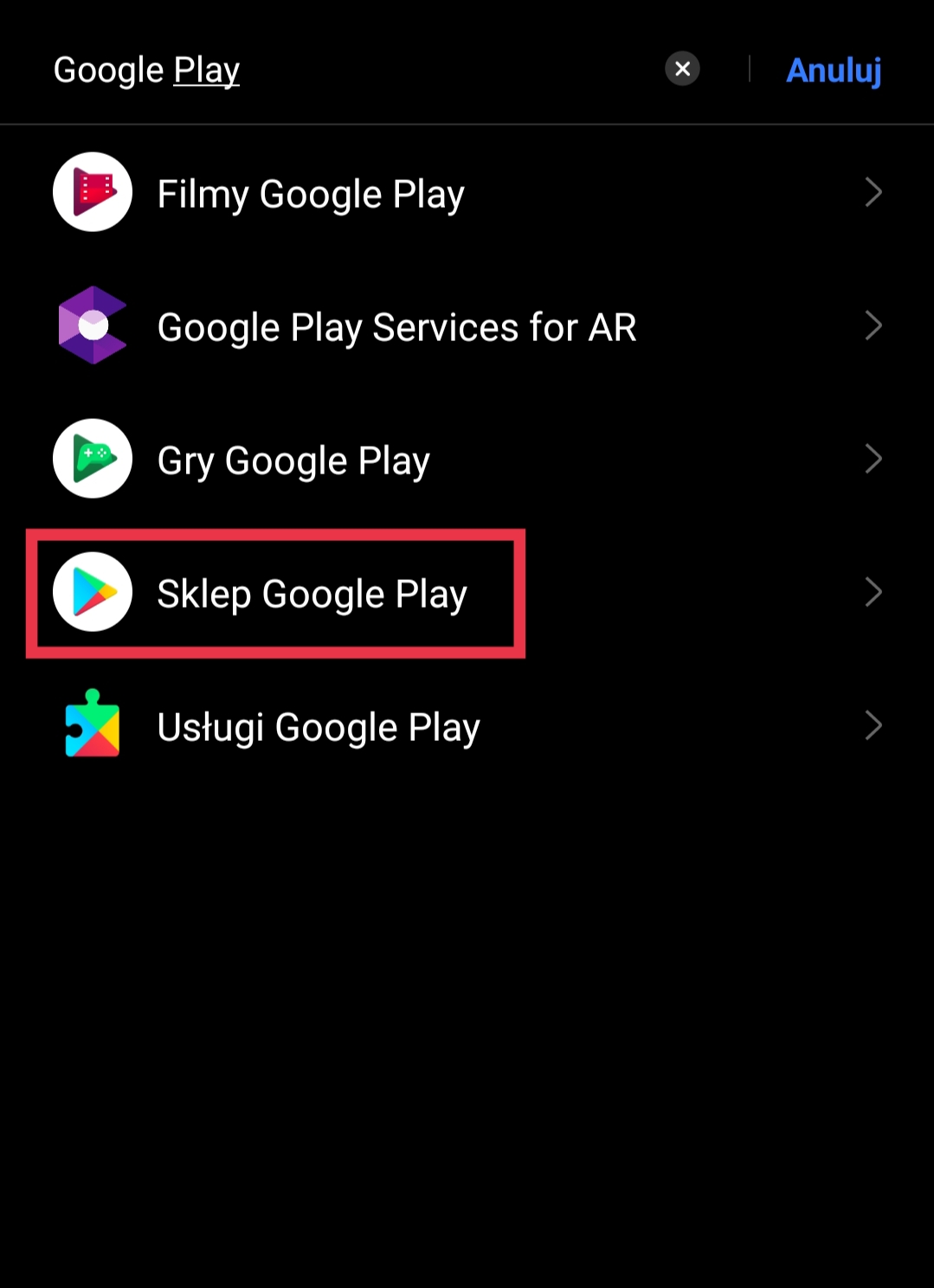Open Sklep Google Play entry
This screenshot has width=934, height=1288.
pyautogui.click(x=467, y=593)
